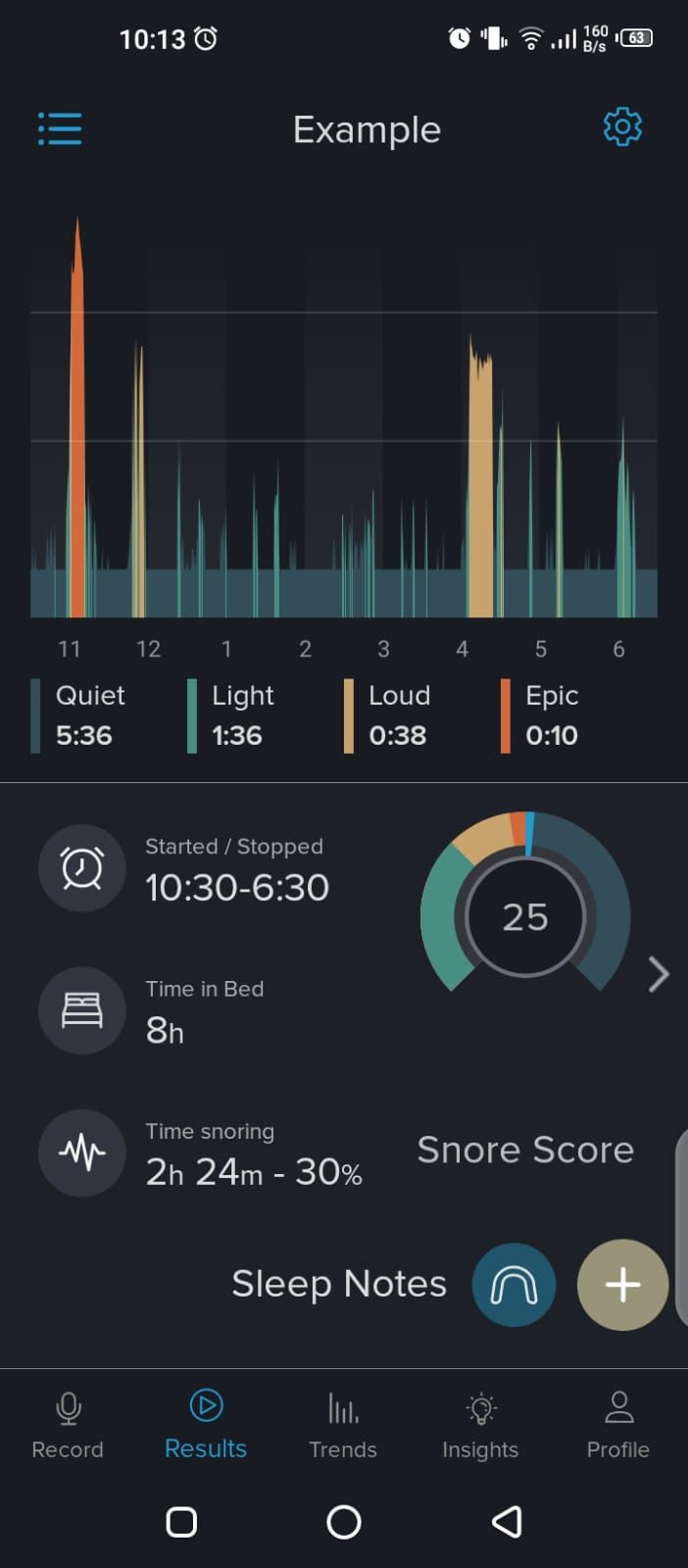The height and width of the screenshot is (1568, 688).
Task: Add a new sleep note with plus button
Action: click(622, 1285)
